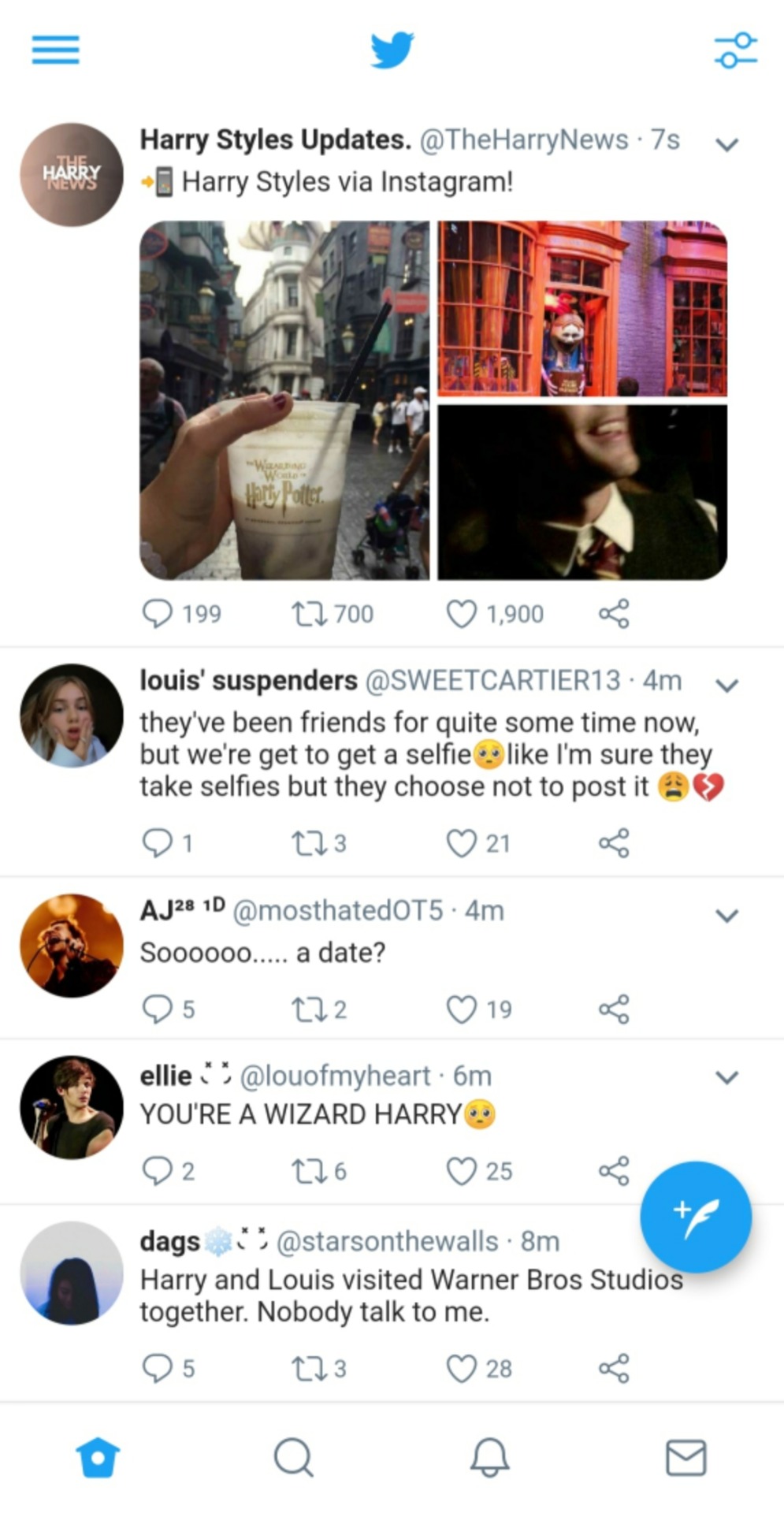The width and height of the screenshot is (784, 1513).
Task: Reply to the "Soooooo..... a date?" tweet
Action: pyautogui.click(x=157, y=1009)
